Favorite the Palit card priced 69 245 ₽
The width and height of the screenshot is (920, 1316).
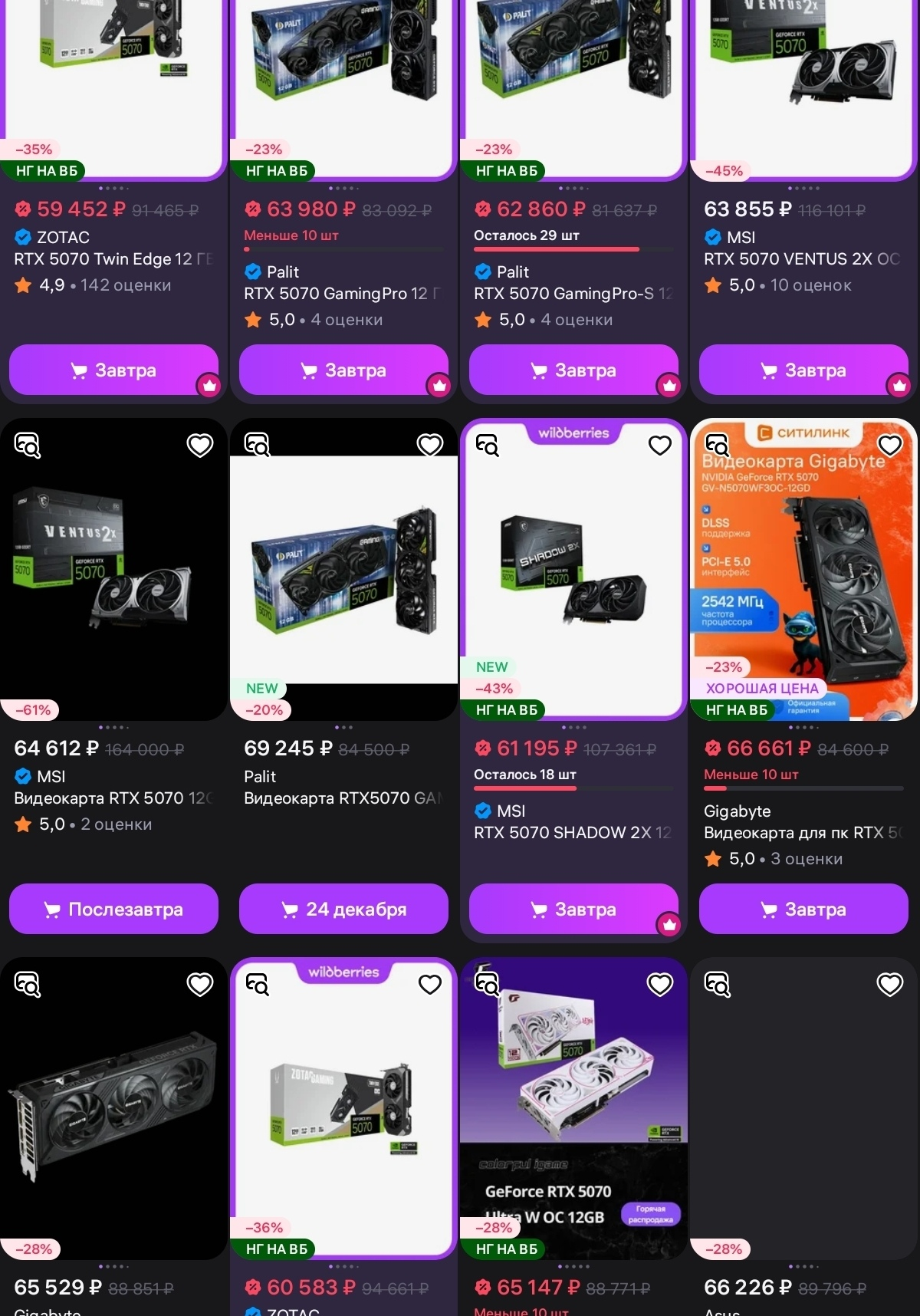pos(430,445)
